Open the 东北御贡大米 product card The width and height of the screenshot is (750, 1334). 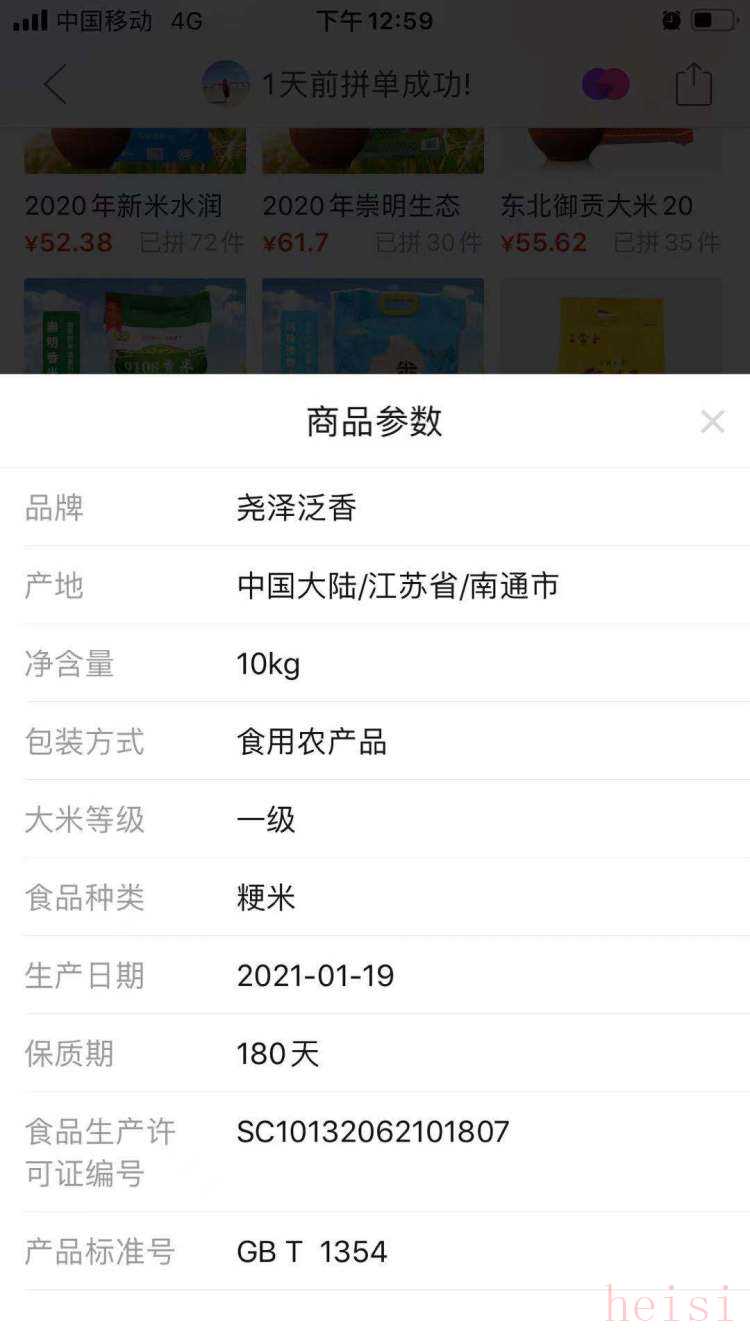coord(598,206)
